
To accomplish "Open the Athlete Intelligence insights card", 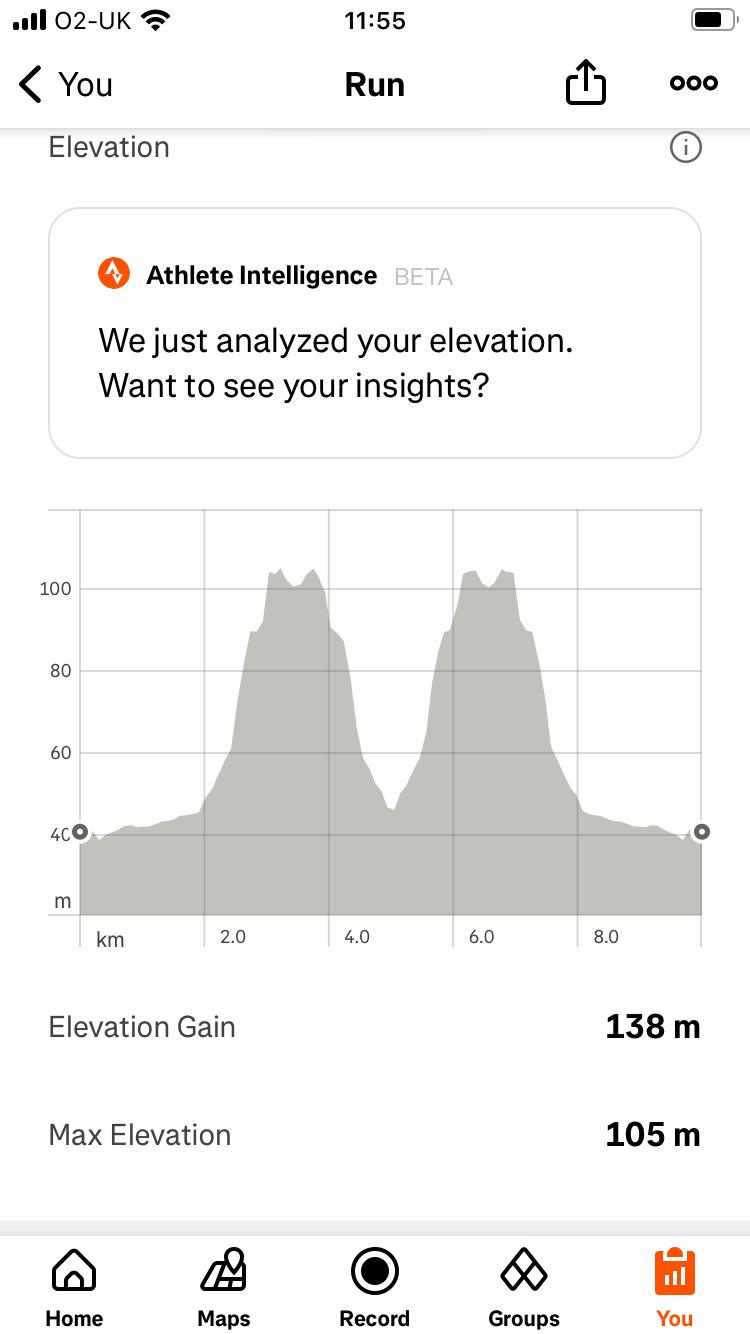I will [375, 333].
